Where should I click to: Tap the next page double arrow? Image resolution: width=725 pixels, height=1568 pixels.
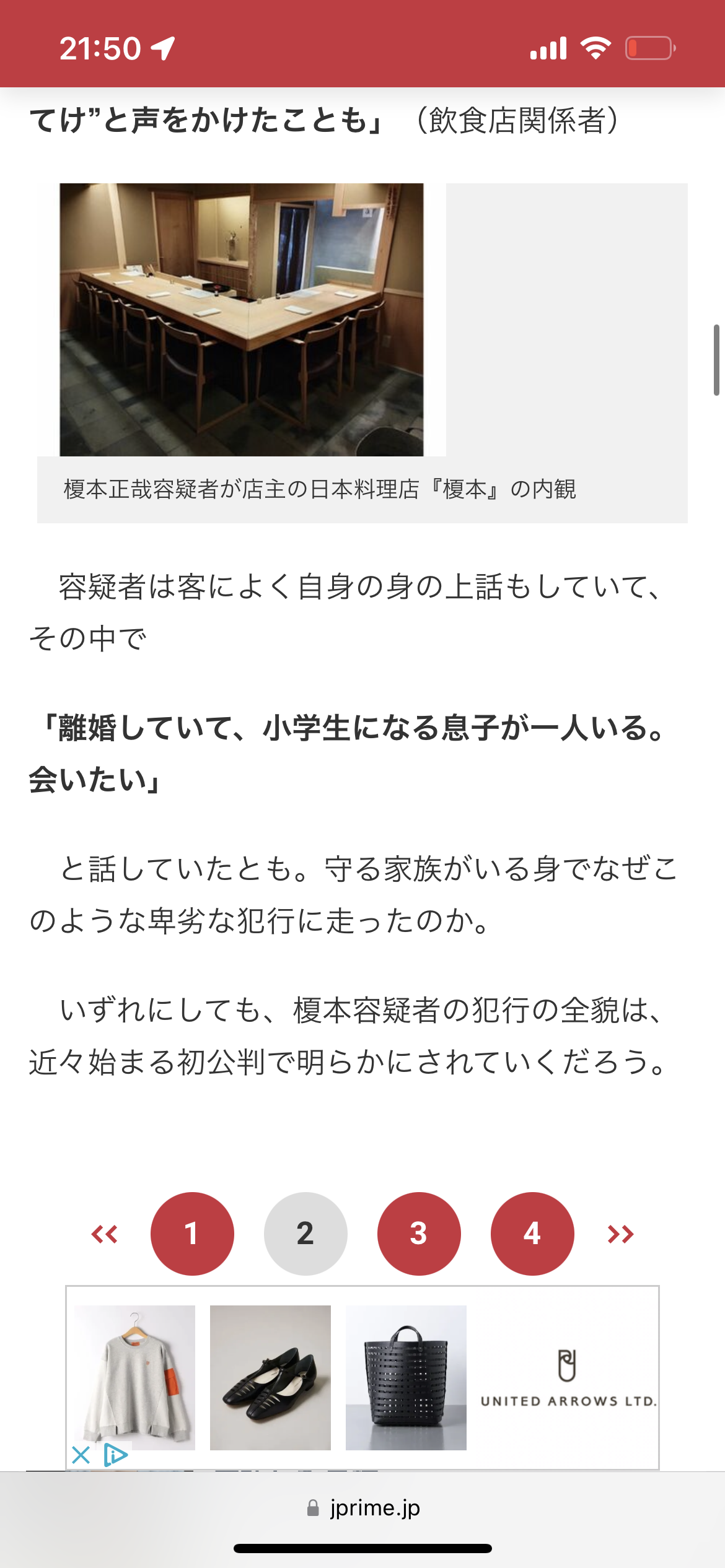pos(620,1234)
